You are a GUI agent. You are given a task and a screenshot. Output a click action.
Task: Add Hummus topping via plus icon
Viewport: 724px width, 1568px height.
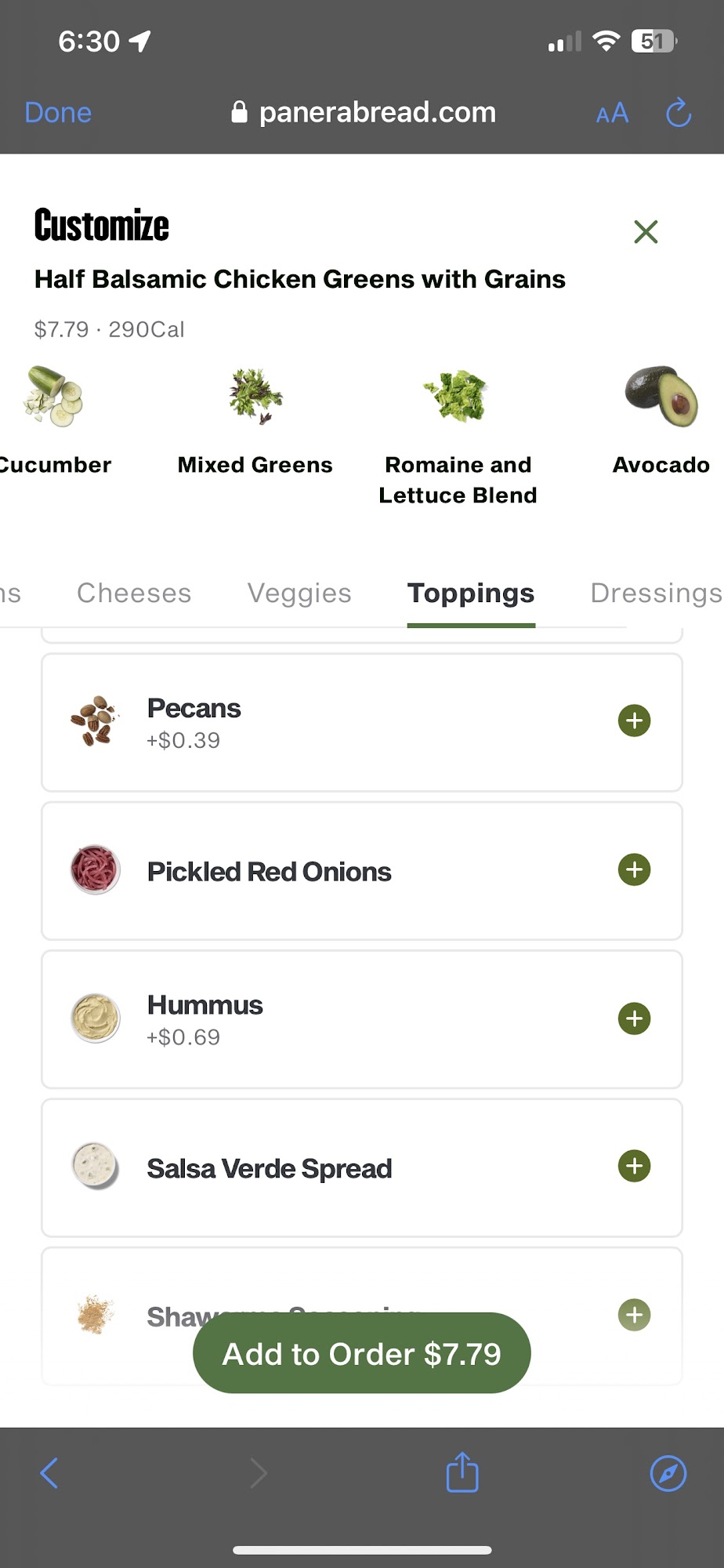pyautogui.click(x=634, y=1018)
